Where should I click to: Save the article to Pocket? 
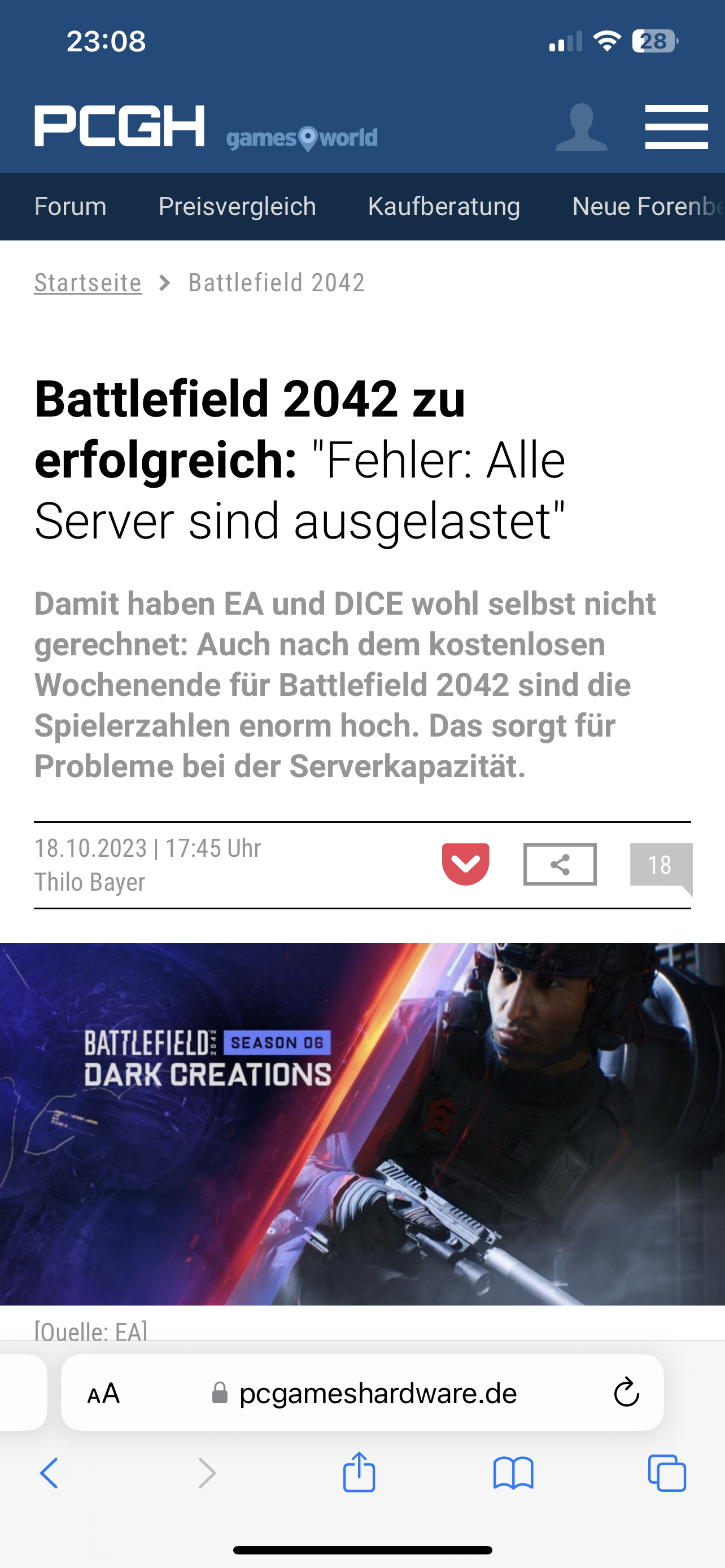pyautogui.click(x=466, y=864)
